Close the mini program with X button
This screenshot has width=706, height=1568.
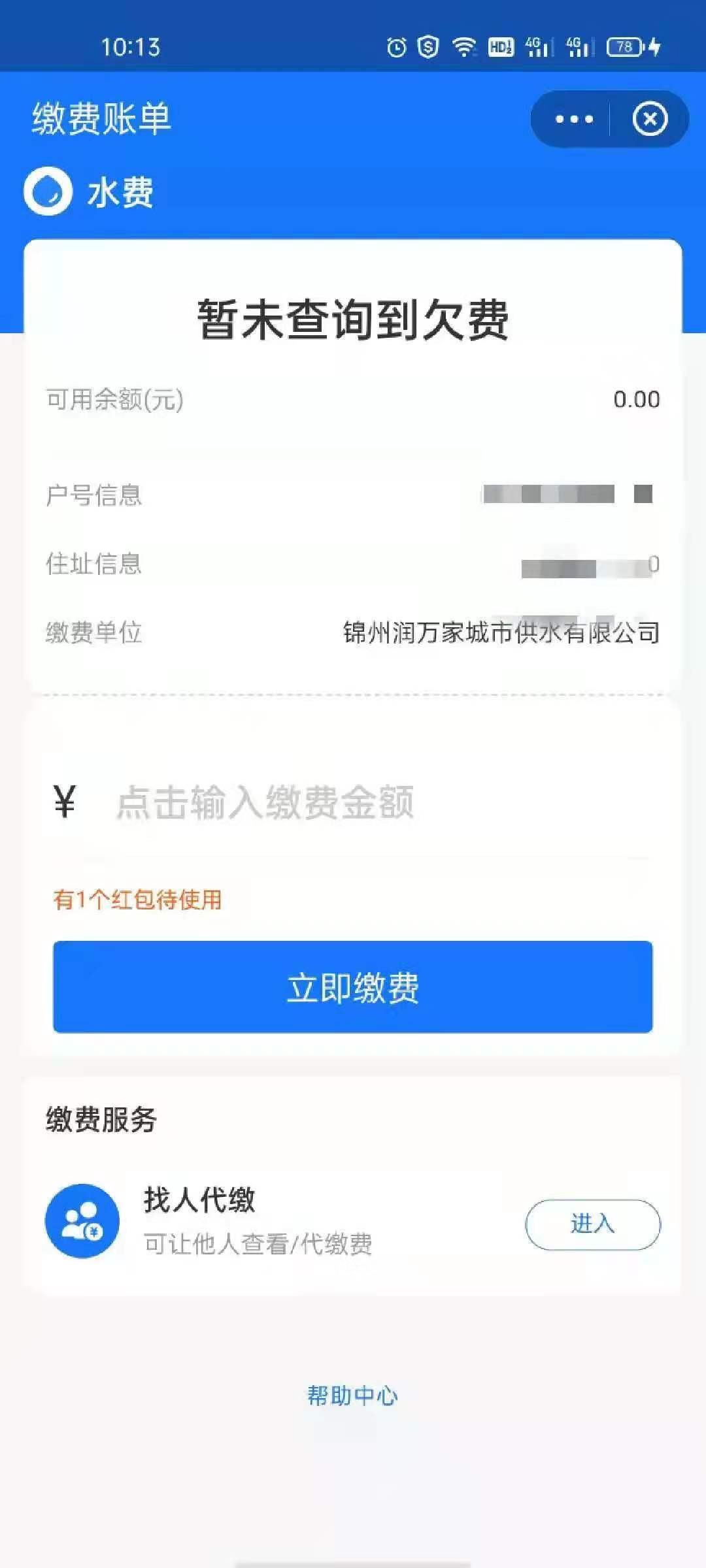[x=650, y=119]
